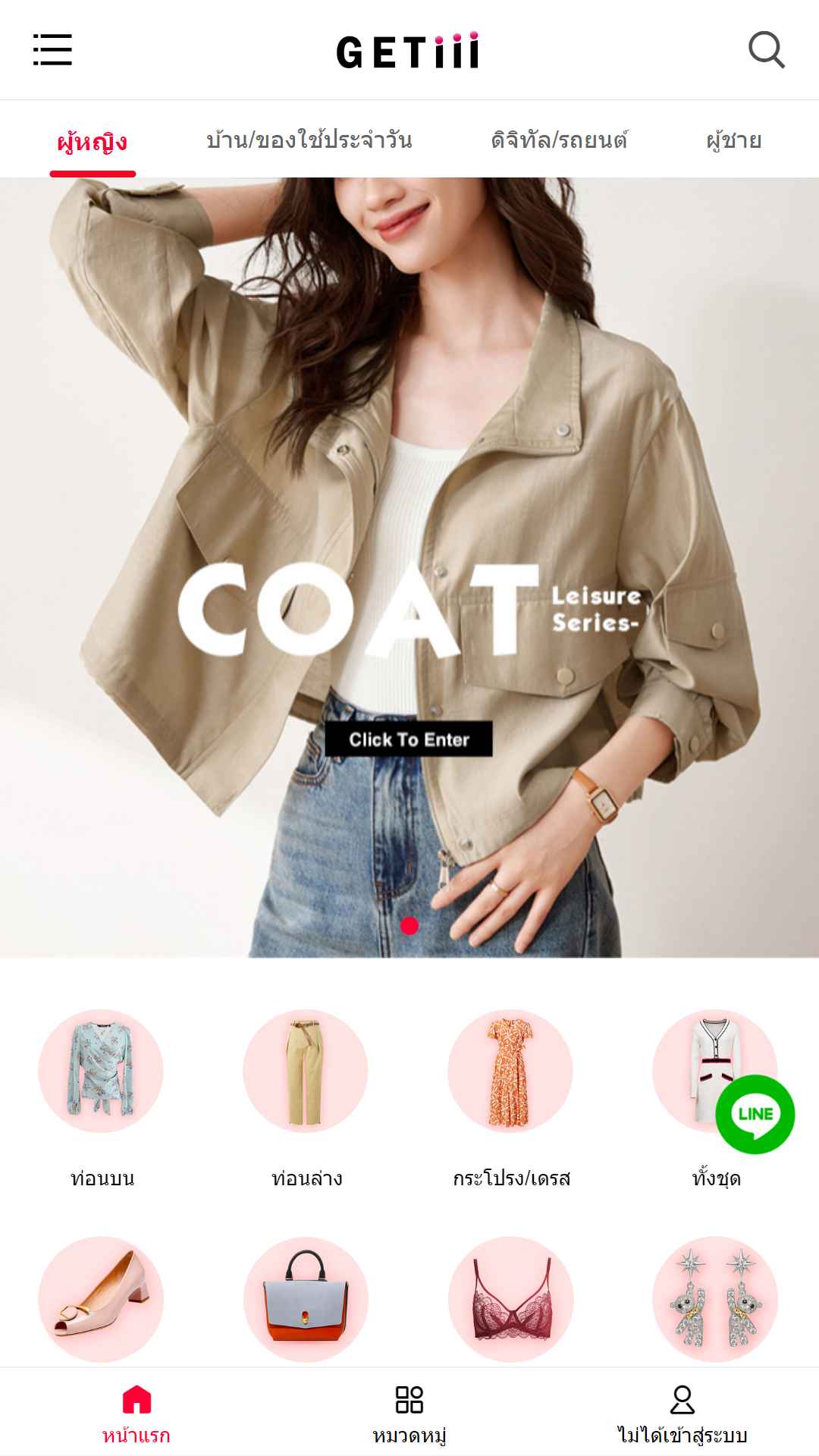Open the handbag category
Screen dimensions: 819x1456
tap(306, 1299)
